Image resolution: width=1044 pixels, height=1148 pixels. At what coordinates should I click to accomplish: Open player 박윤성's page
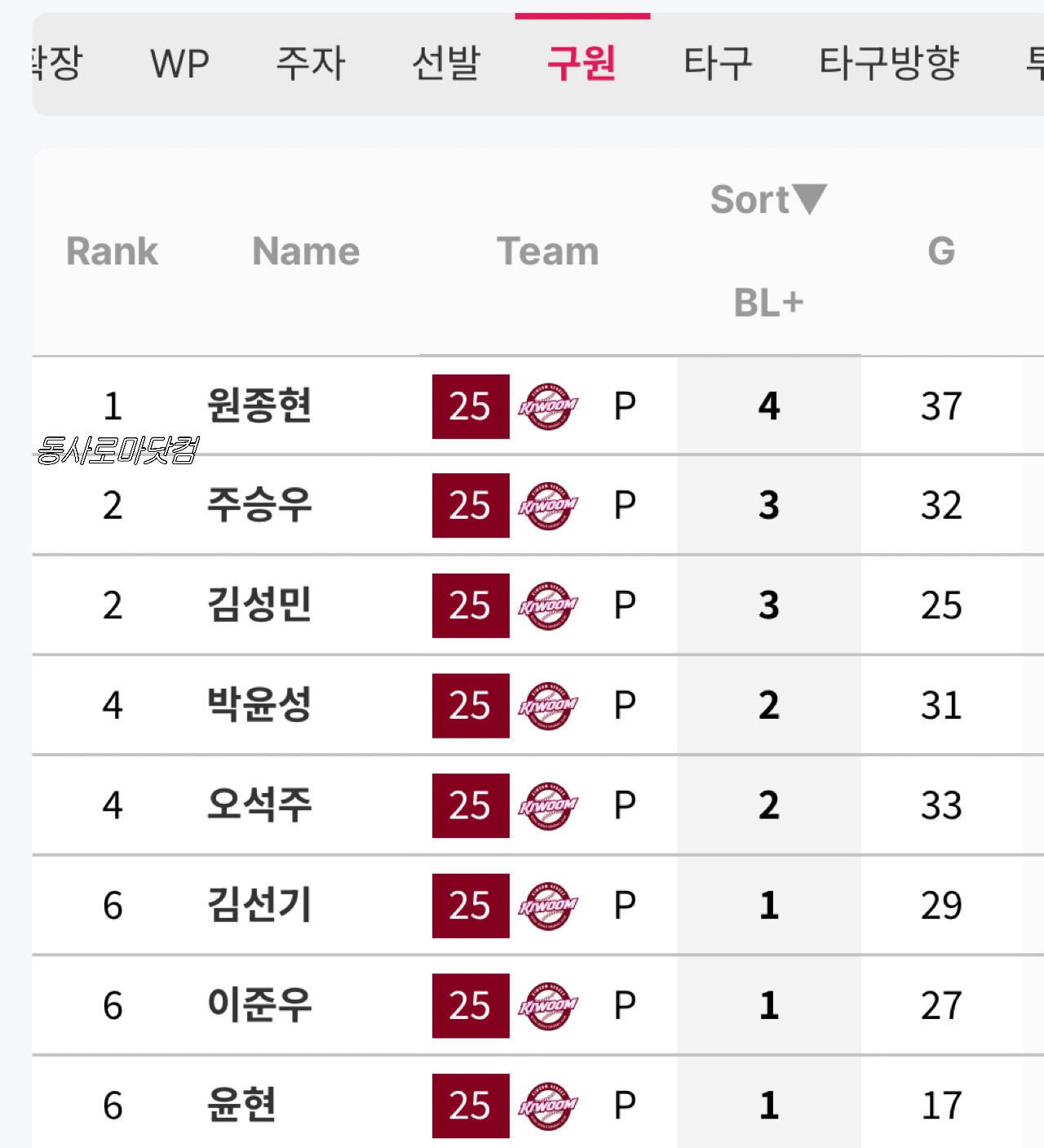(259, 705)
